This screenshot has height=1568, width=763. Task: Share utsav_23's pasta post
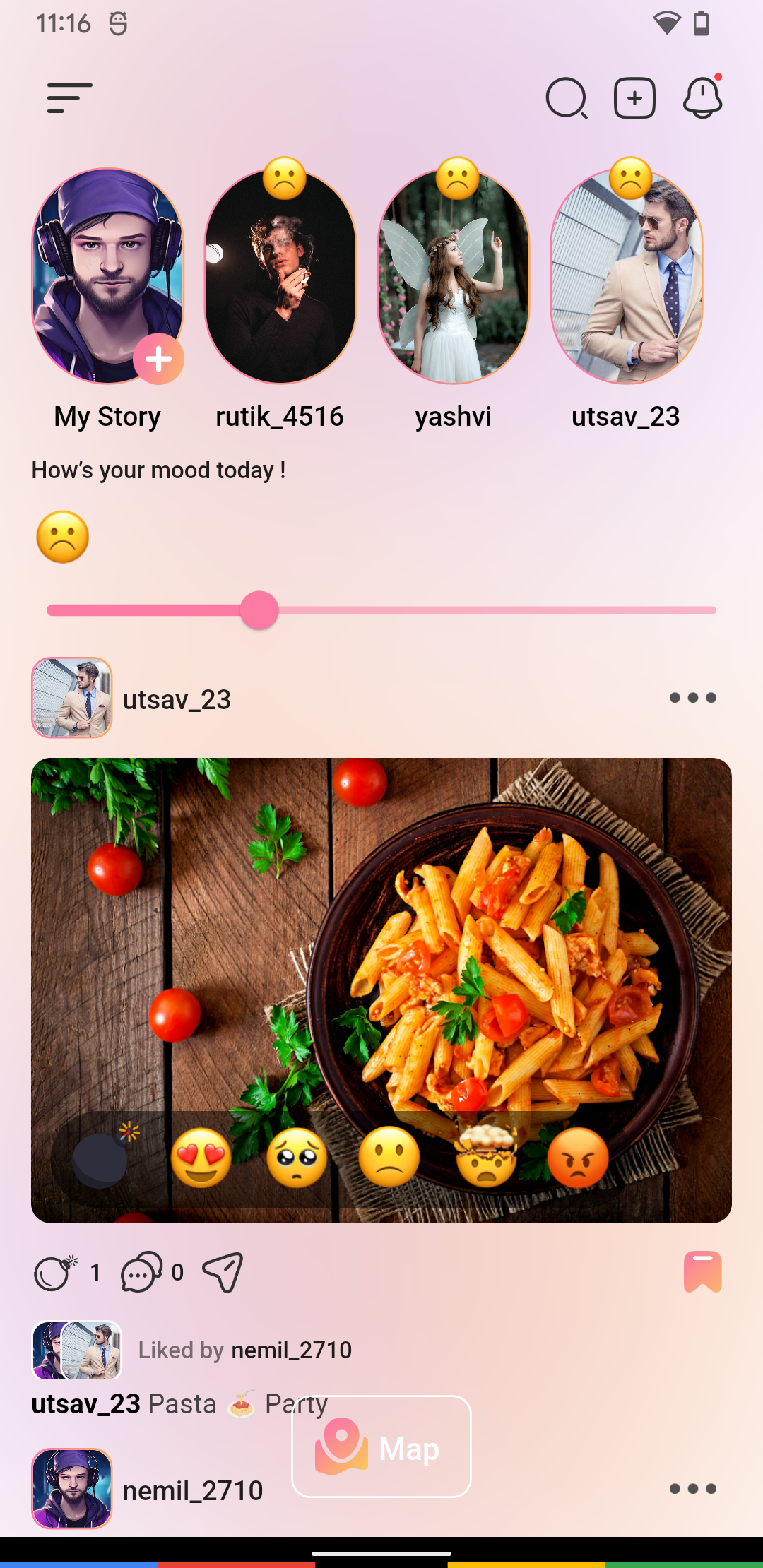[x=223, y=1272]
